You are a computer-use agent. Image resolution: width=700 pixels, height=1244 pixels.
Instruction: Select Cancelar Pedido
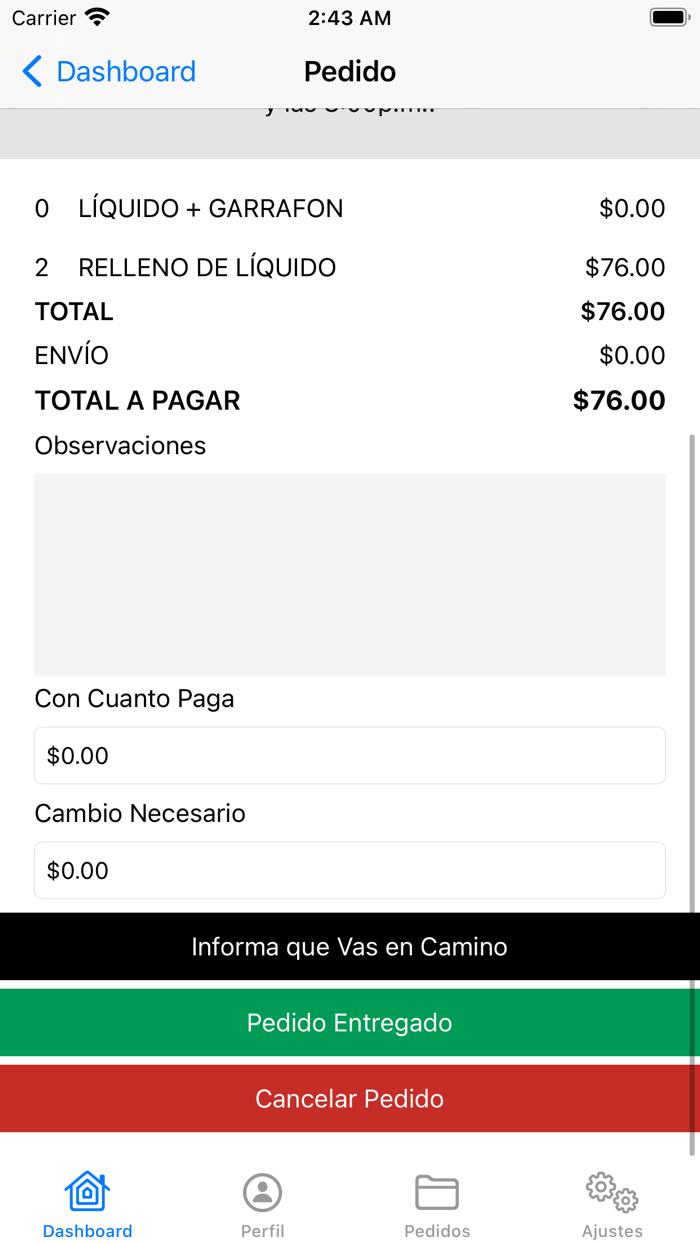pyautogui.click(x=350, y=1099)
